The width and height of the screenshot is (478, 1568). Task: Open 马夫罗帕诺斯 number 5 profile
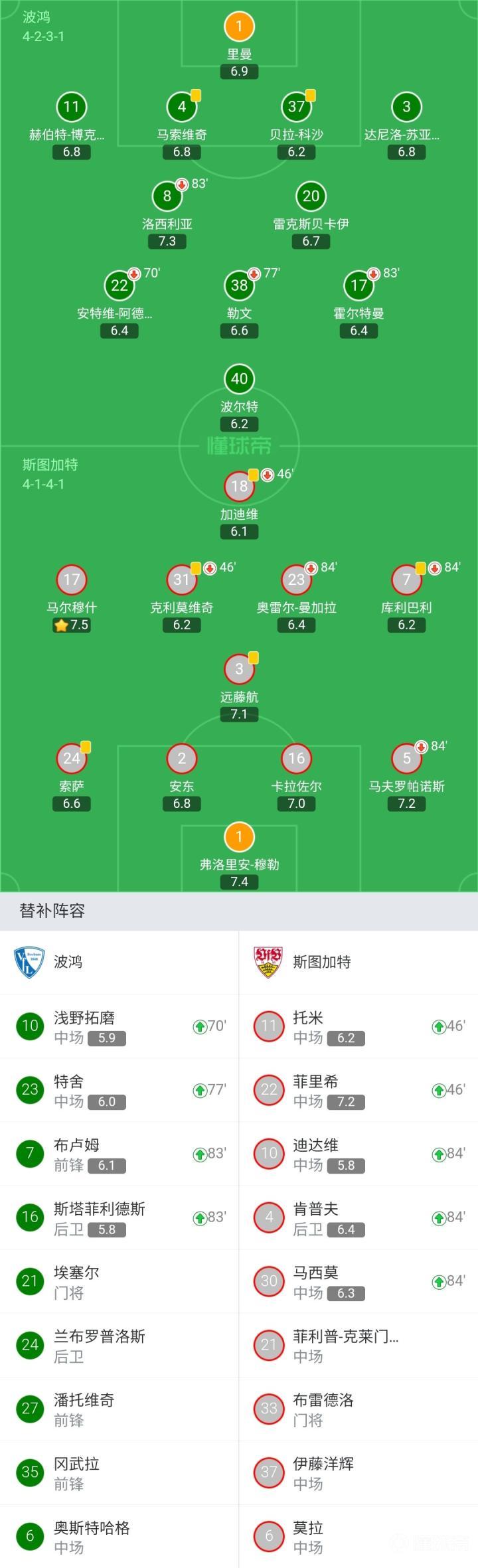406,759
